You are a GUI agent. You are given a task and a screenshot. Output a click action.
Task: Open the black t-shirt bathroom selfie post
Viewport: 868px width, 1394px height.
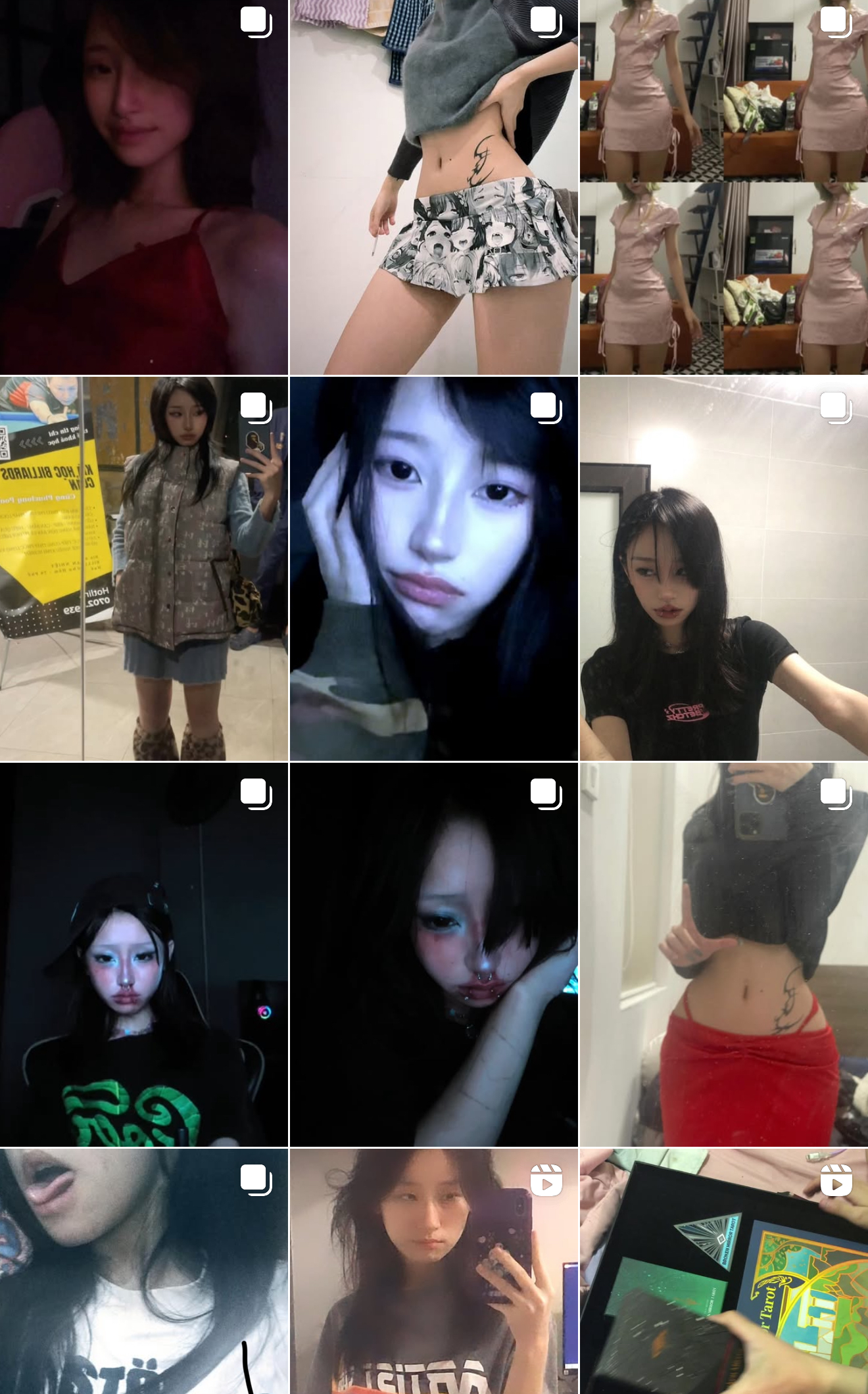point(724,569)
